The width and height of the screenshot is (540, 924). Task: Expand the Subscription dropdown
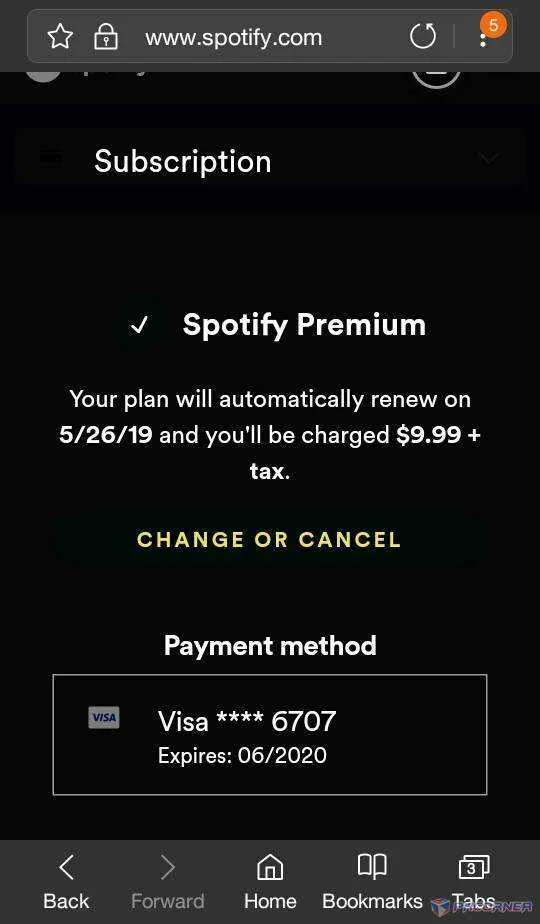[x=270, y=161]
